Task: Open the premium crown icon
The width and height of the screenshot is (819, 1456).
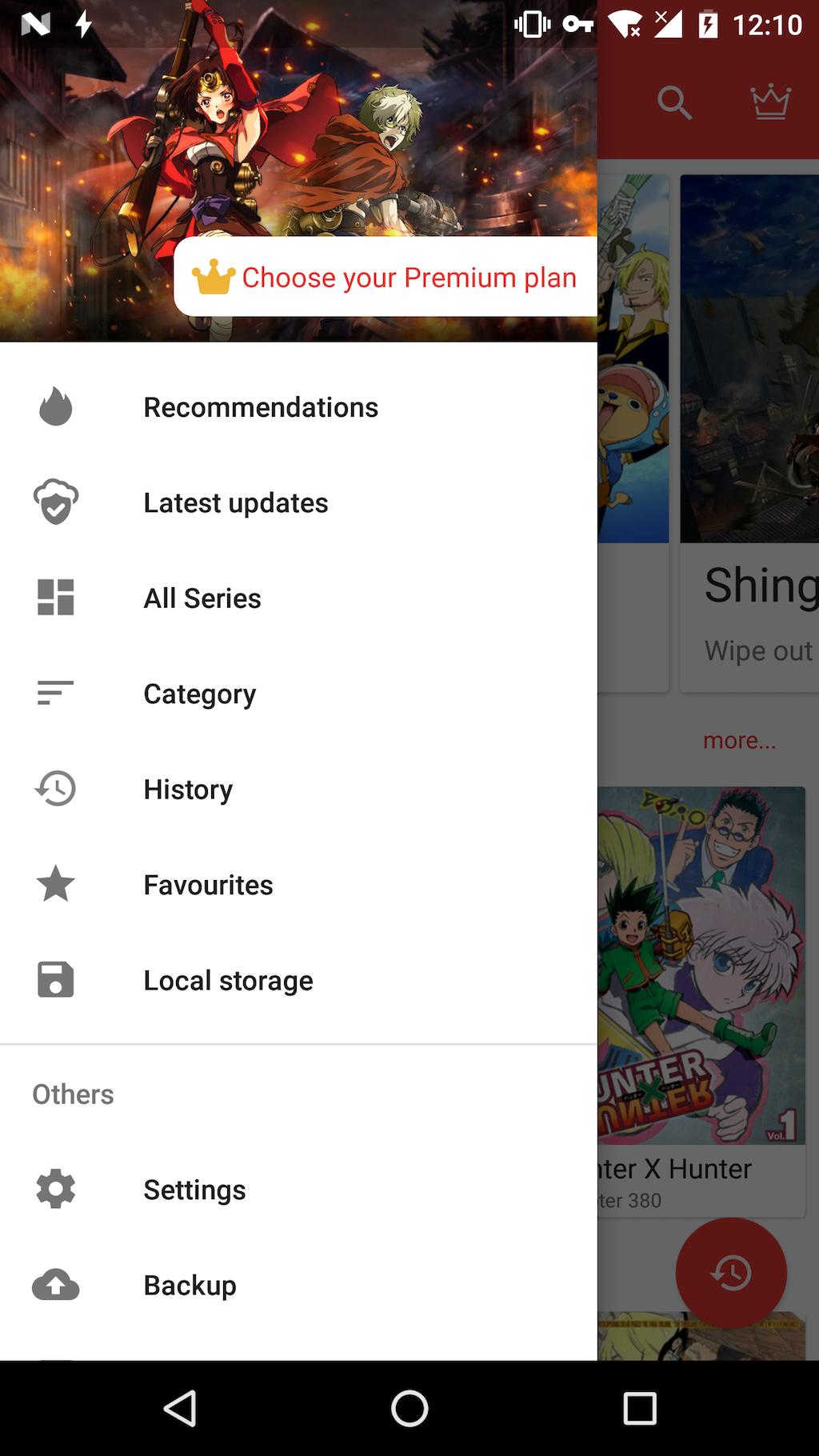Action: click(770, 103)
